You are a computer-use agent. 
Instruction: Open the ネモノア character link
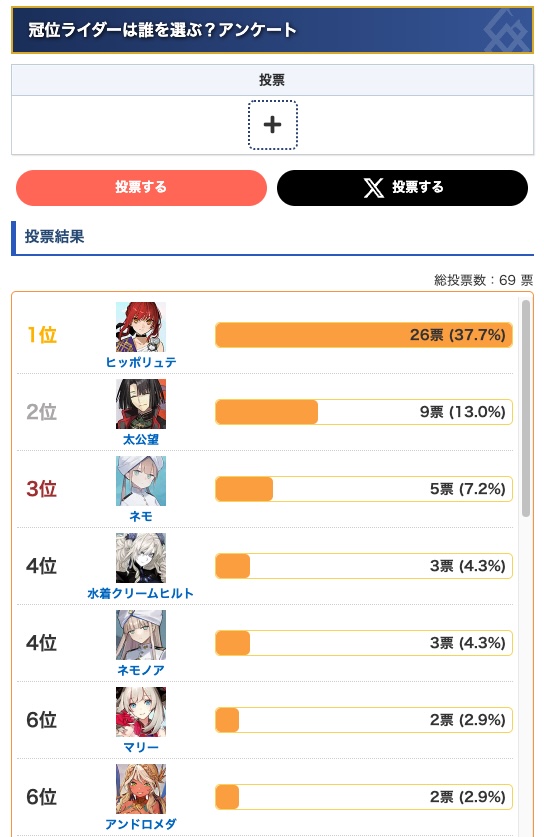141,670
